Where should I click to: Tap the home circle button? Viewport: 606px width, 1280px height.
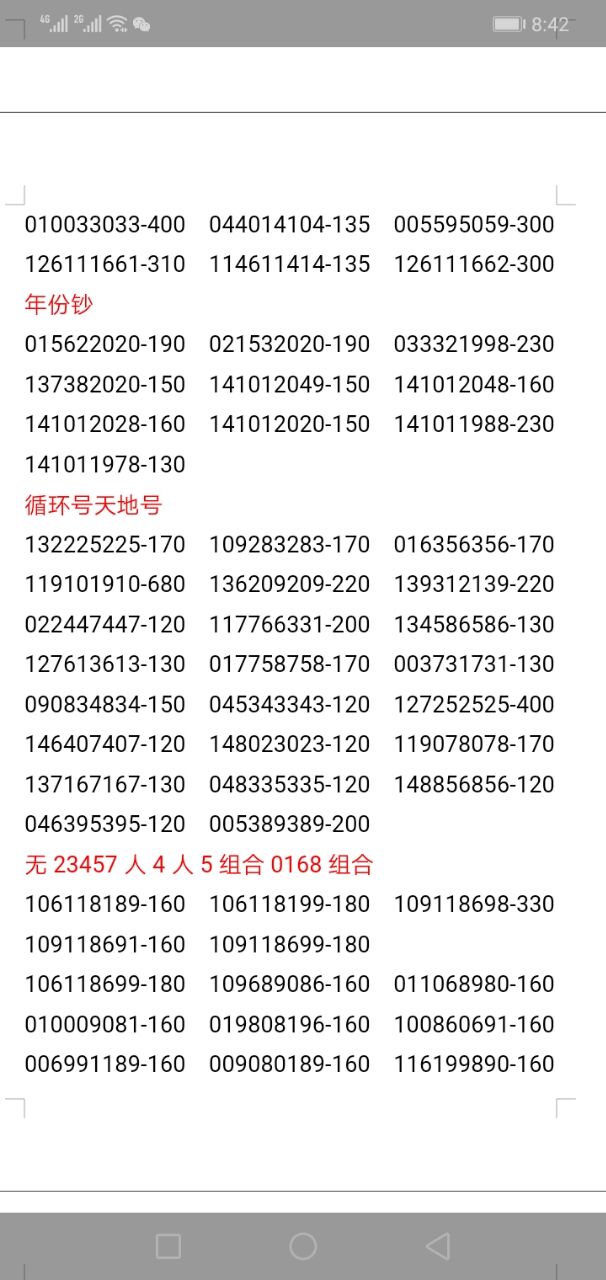pyautogui.click(x=303, y=1246)
